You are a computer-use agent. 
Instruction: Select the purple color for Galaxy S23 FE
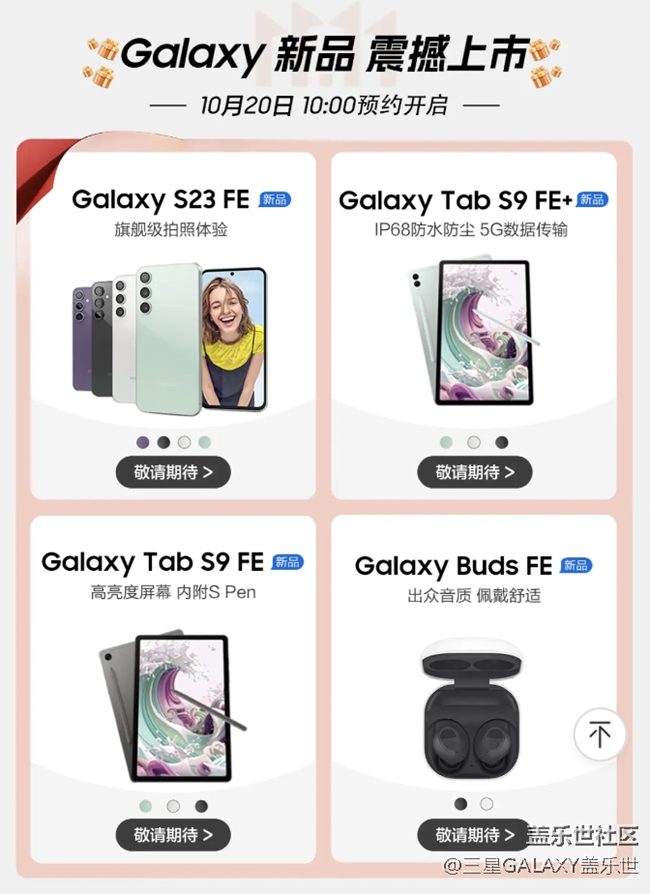(x=143, y=442)
